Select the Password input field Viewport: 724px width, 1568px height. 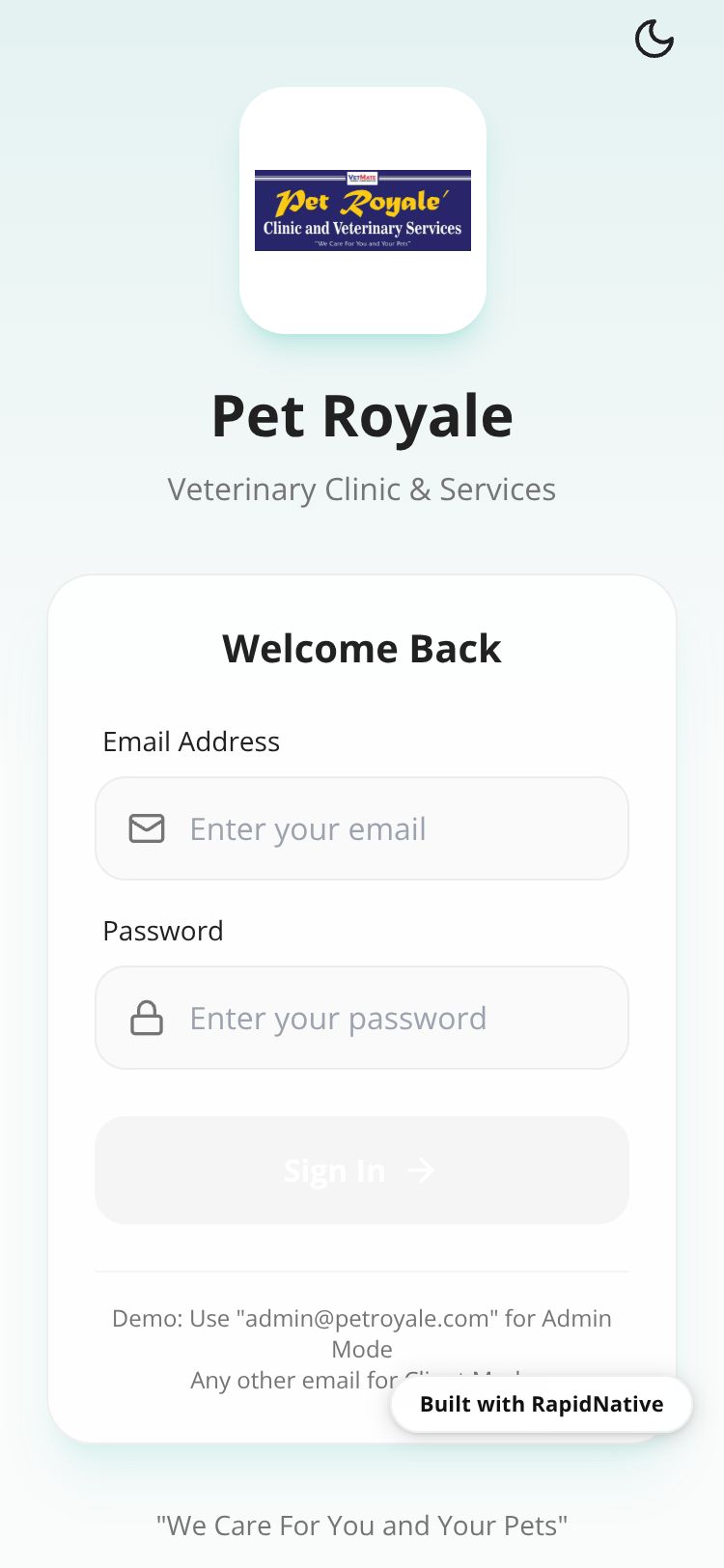pyautogui.click(x=362, y=1018)
